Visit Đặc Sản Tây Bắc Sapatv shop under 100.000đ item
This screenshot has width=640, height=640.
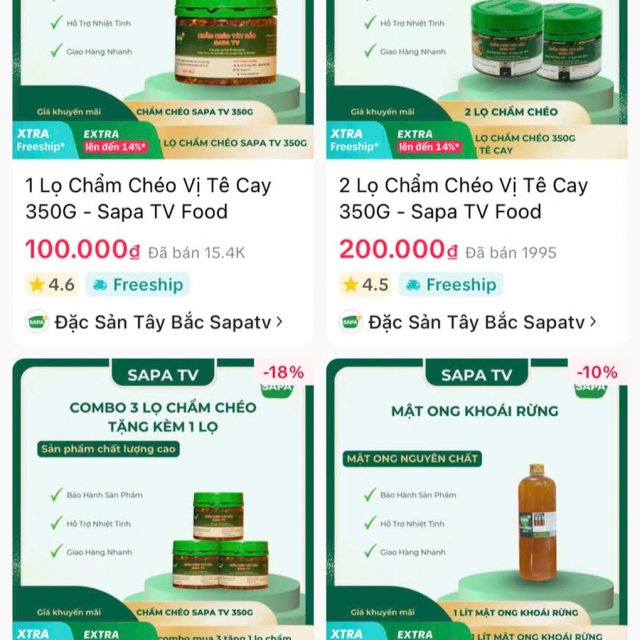coord(156,322)
